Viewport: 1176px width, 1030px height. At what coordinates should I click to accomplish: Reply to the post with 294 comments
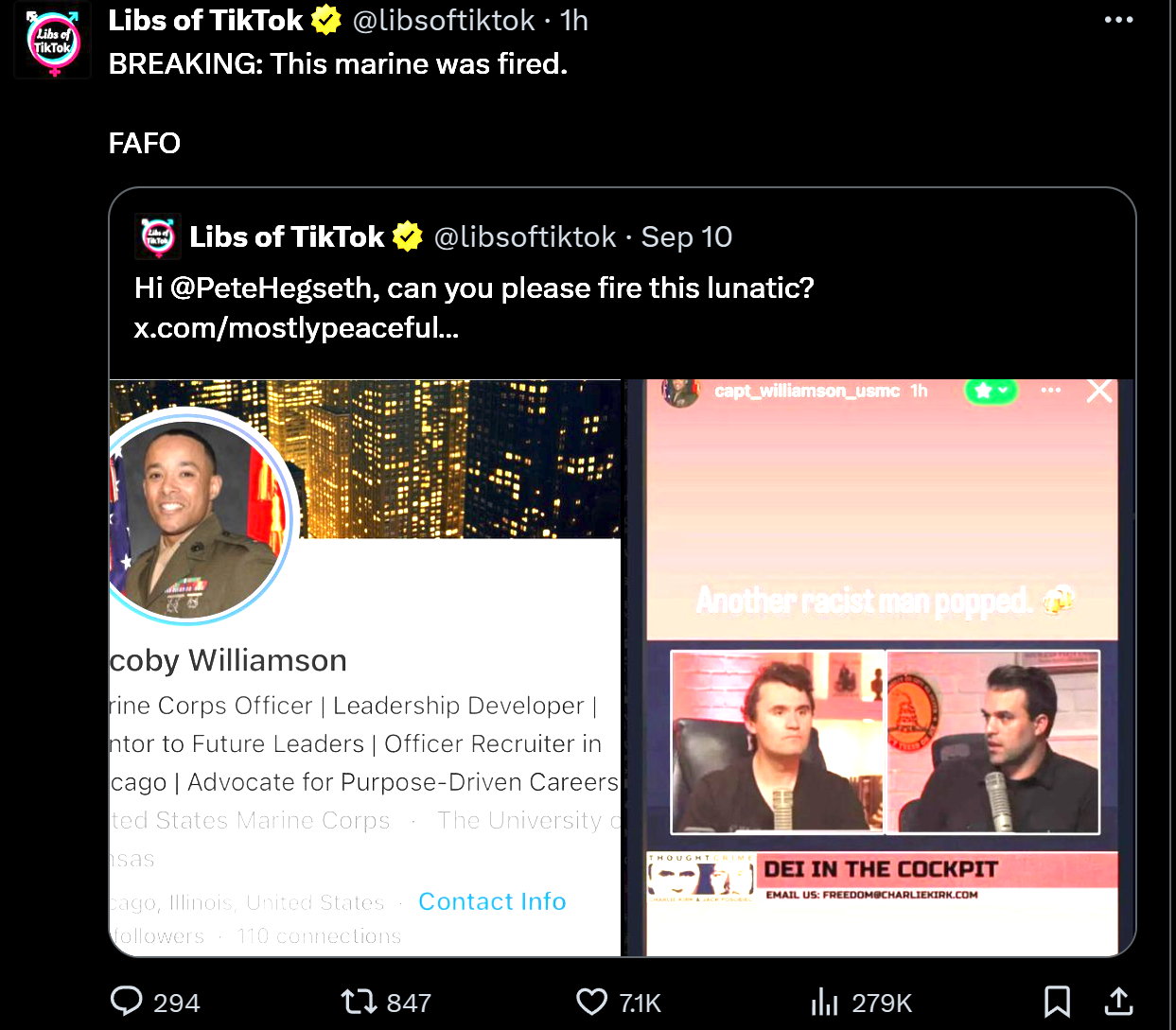click(x=127, y=1002)
